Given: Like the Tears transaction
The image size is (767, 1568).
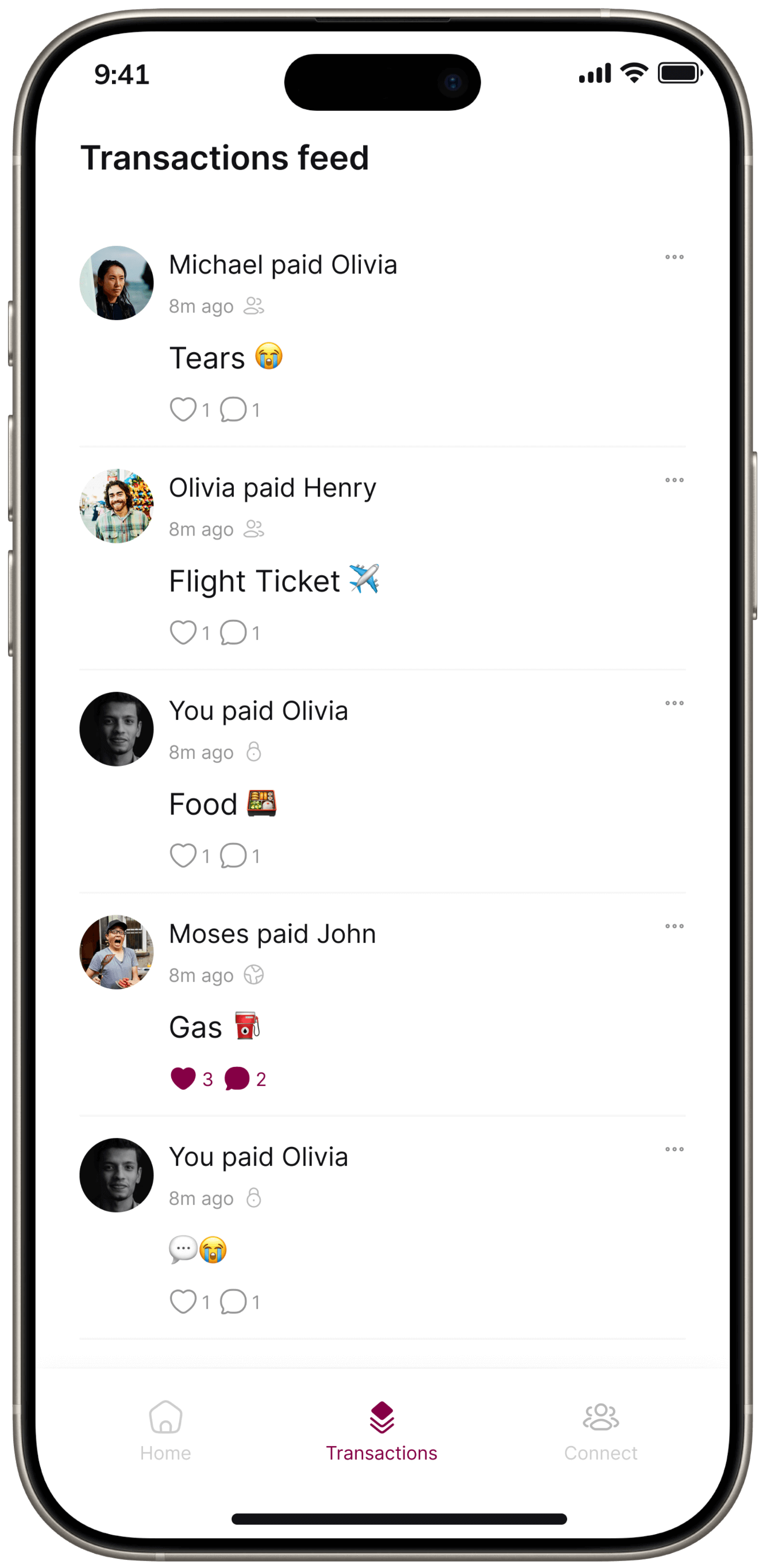Looking at the screenshot, I should [x=183, y=410].
